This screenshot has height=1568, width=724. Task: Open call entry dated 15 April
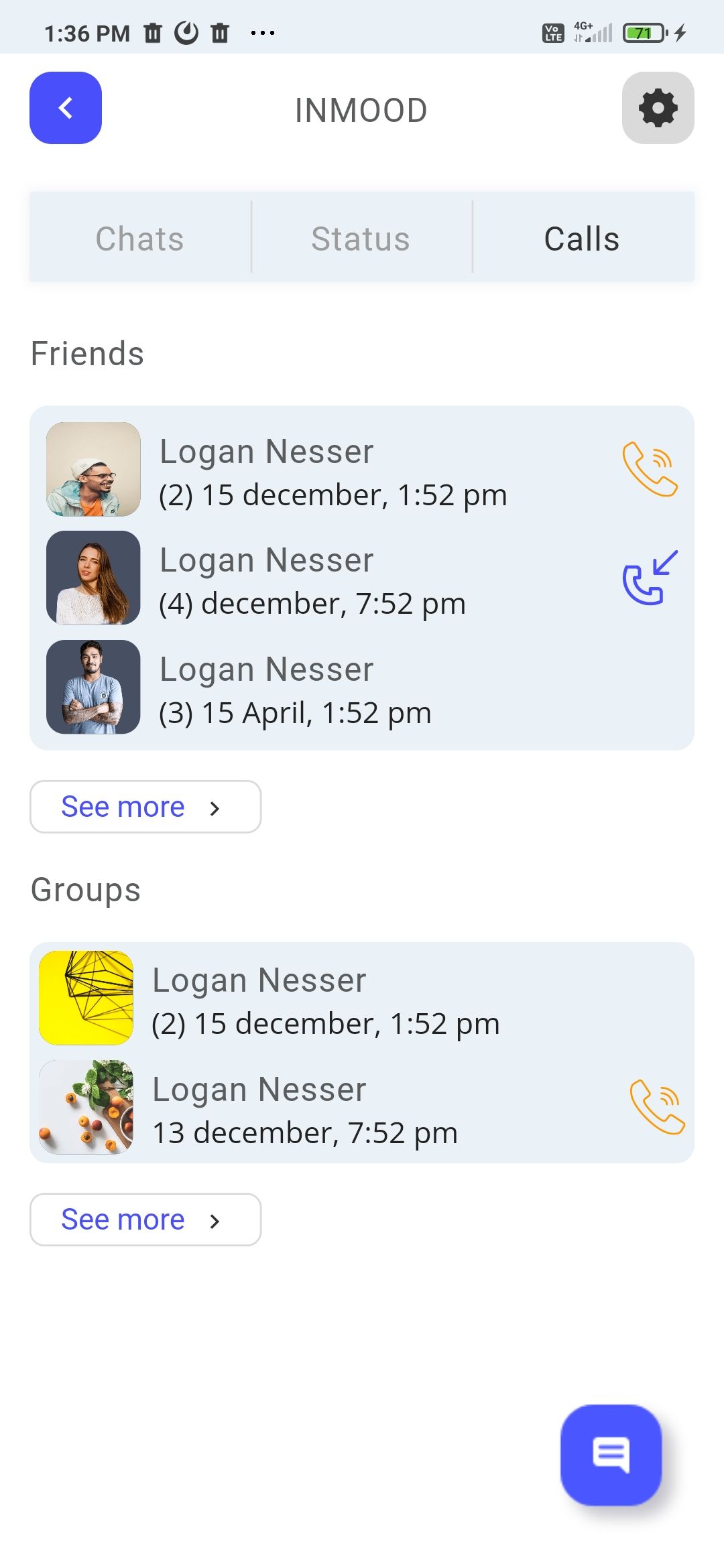295,689
